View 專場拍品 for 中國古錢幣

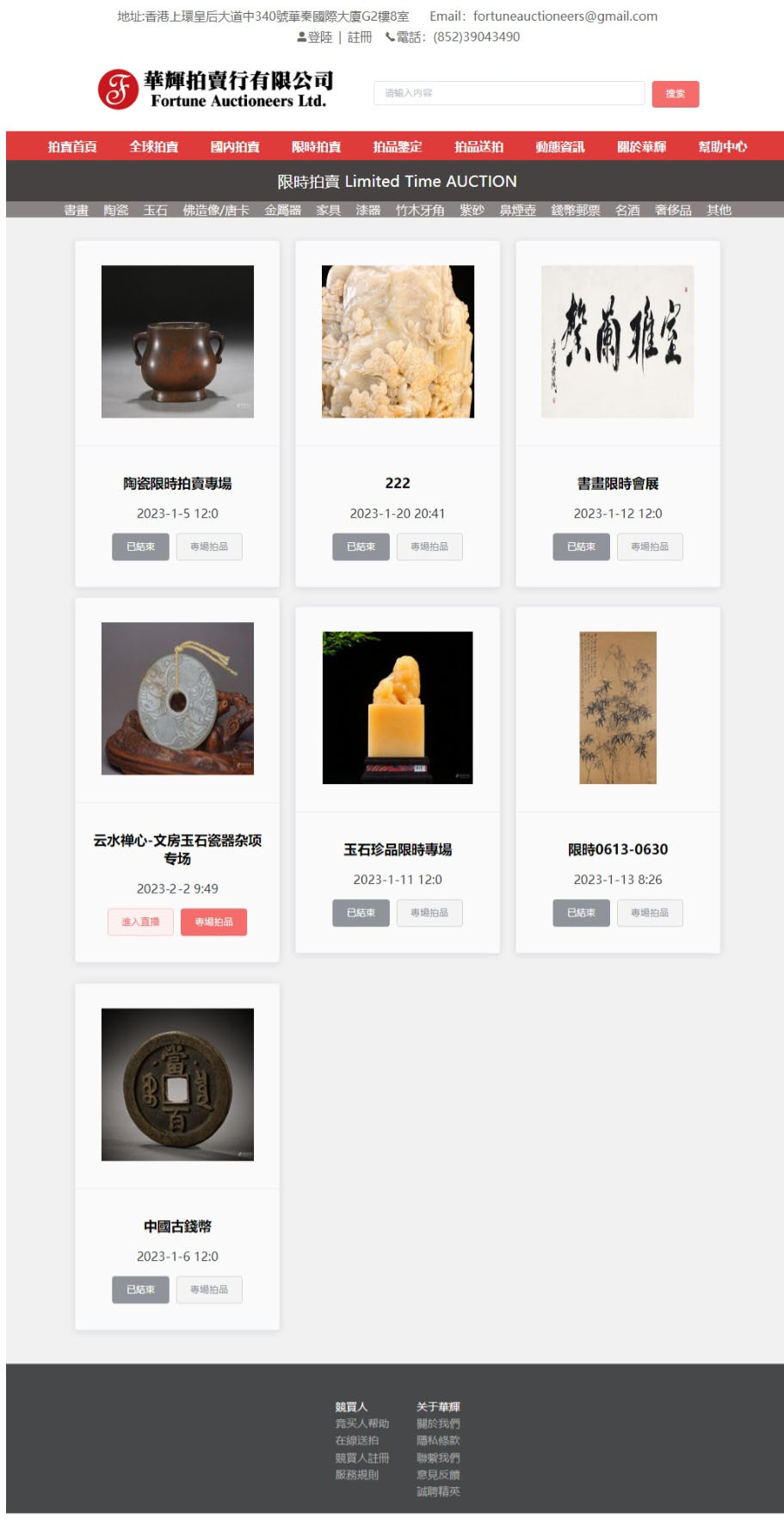(x=209, y=1289)
